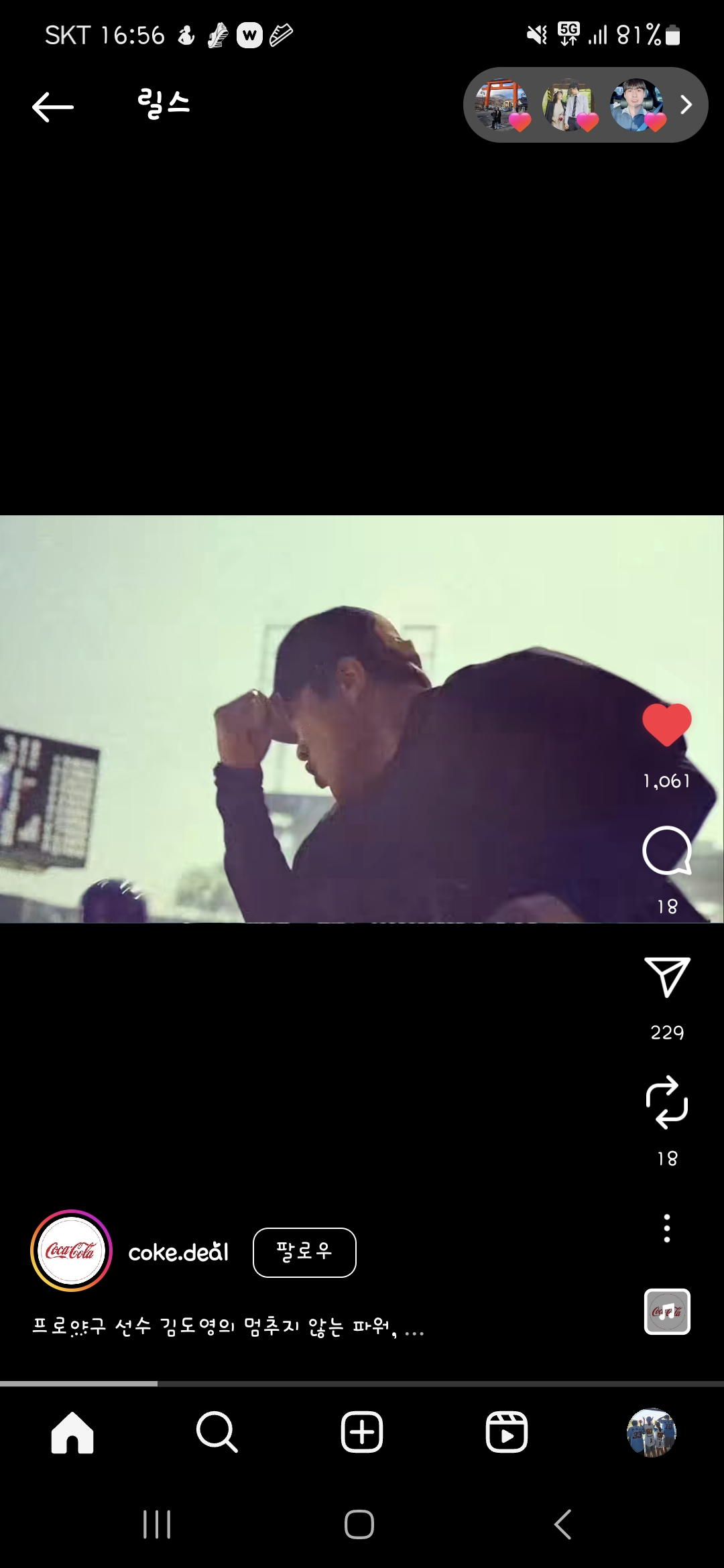The width and height of the screenshot is (724, 1568).
Task: Open the Search tab
Action: pyautogui.click(x=217, y=1433)
